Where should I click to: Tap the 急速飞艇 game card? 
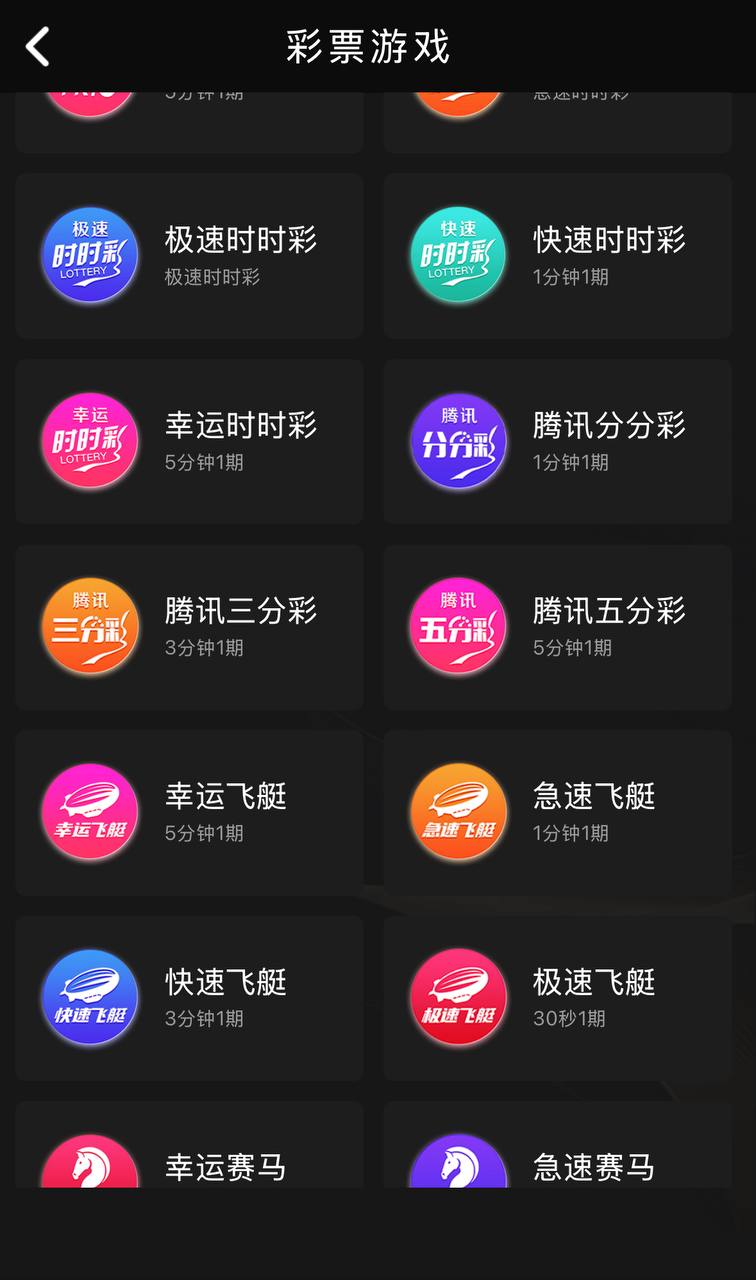click(557, 812)
